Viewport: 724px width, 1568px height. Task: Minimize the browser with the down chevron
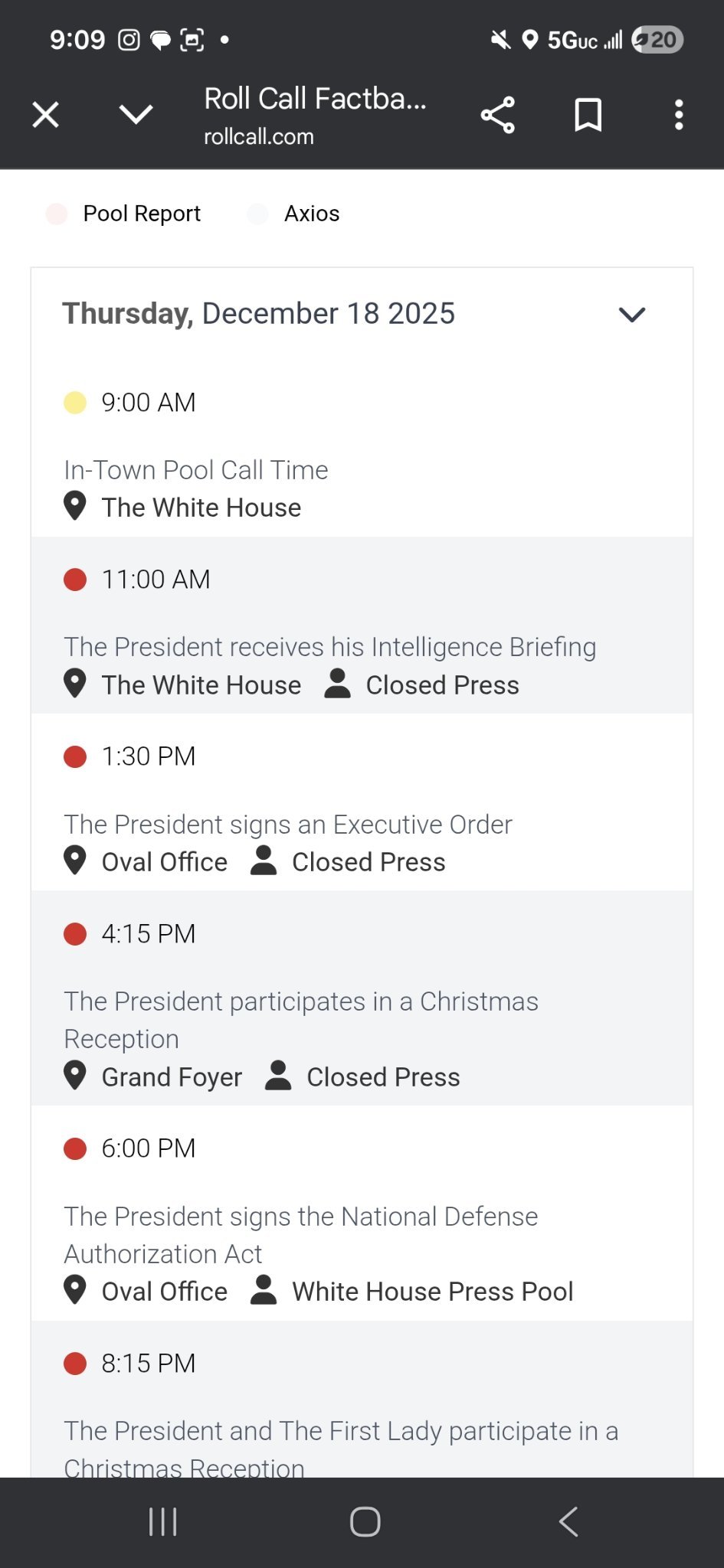136,115
